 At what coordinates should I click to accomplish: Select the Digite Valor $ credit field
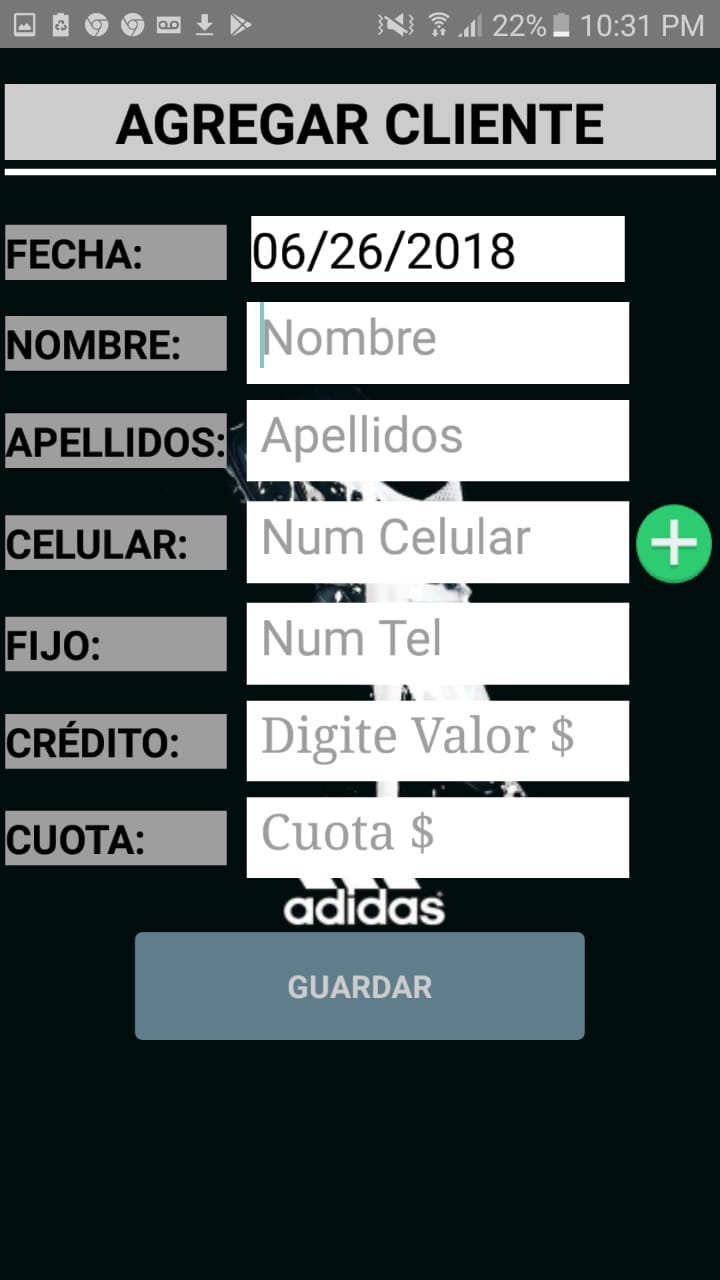click(x=437, y=740)
